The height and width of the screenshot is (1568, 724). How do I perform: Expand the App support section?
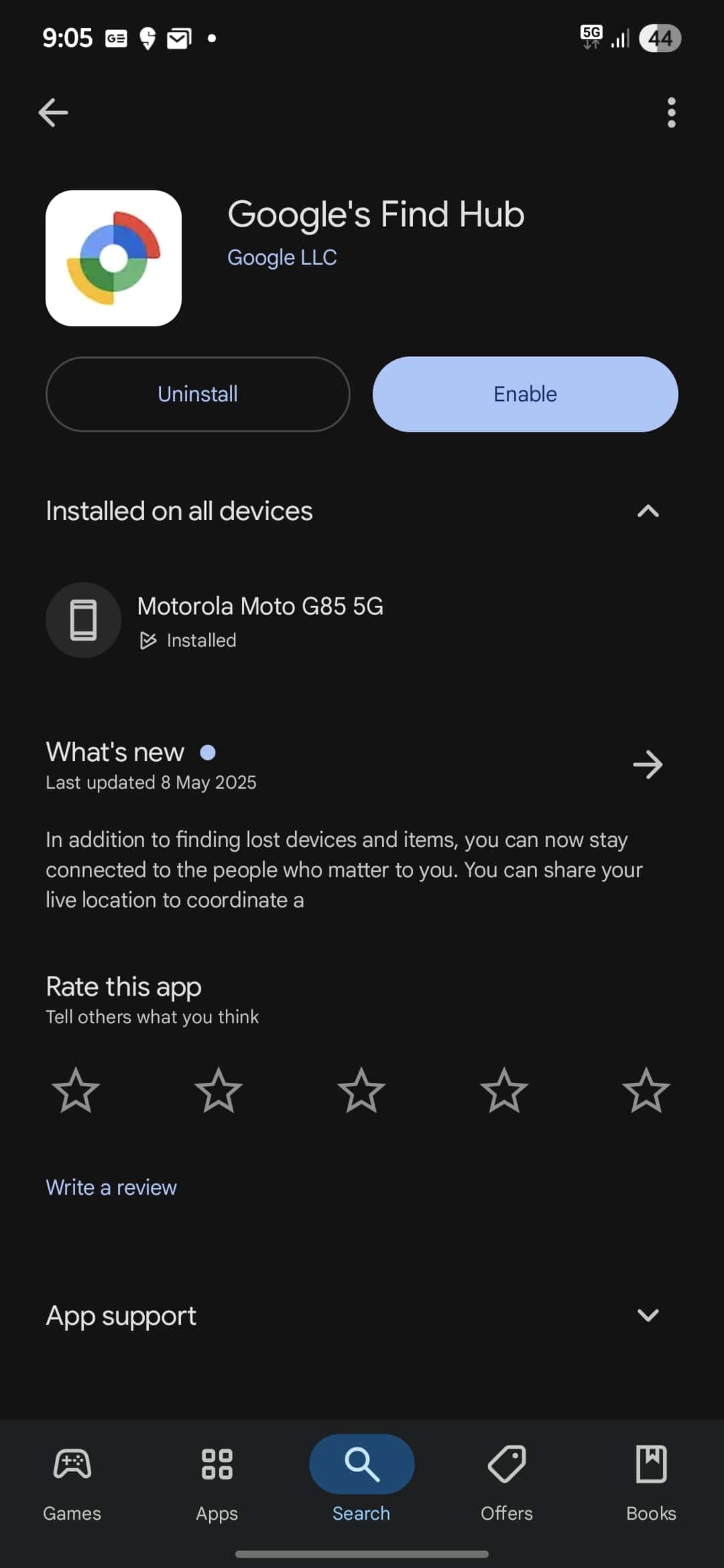(x=648, y=1315)
